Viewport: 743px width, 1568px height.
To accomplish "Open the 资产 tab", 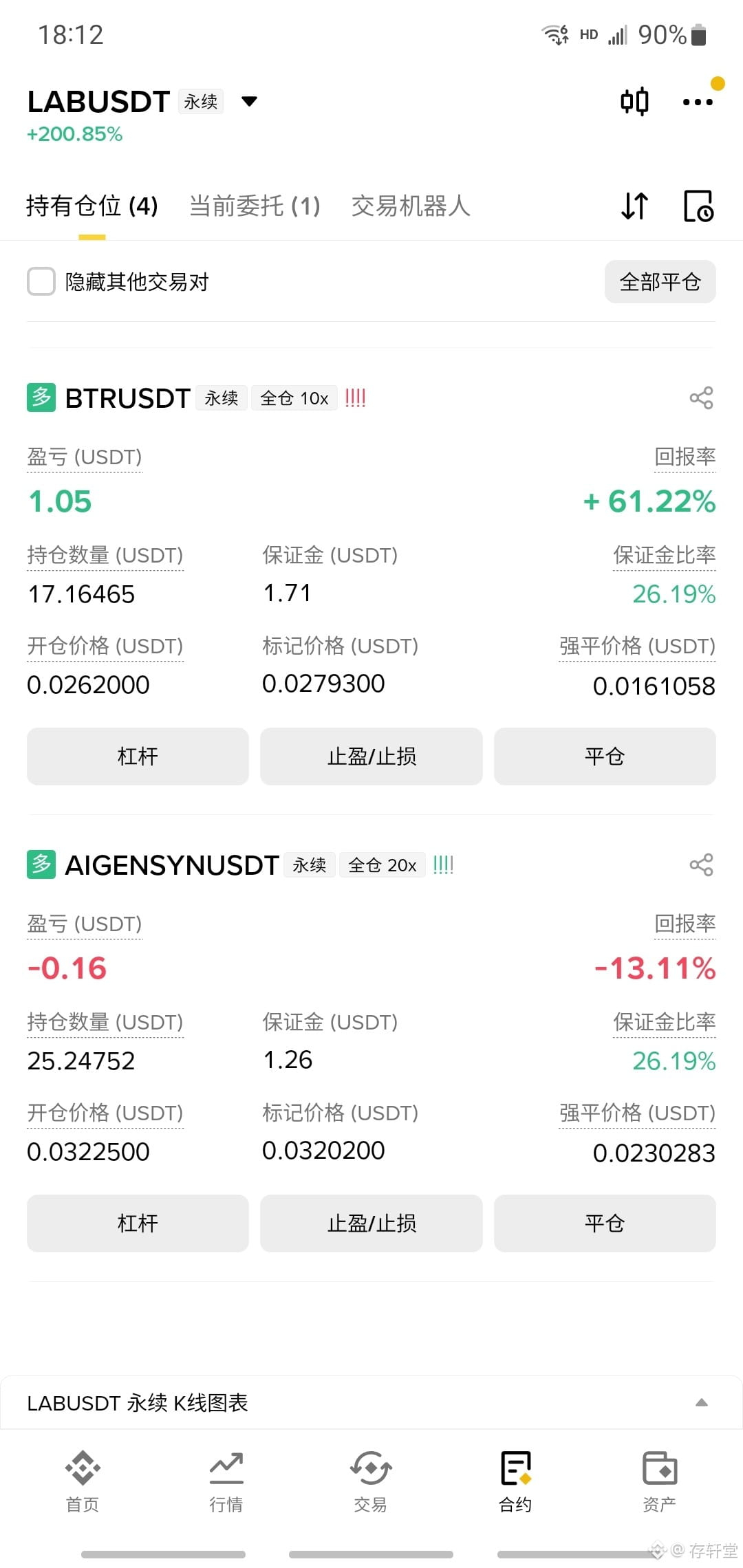I will [x=659, y=1481].
